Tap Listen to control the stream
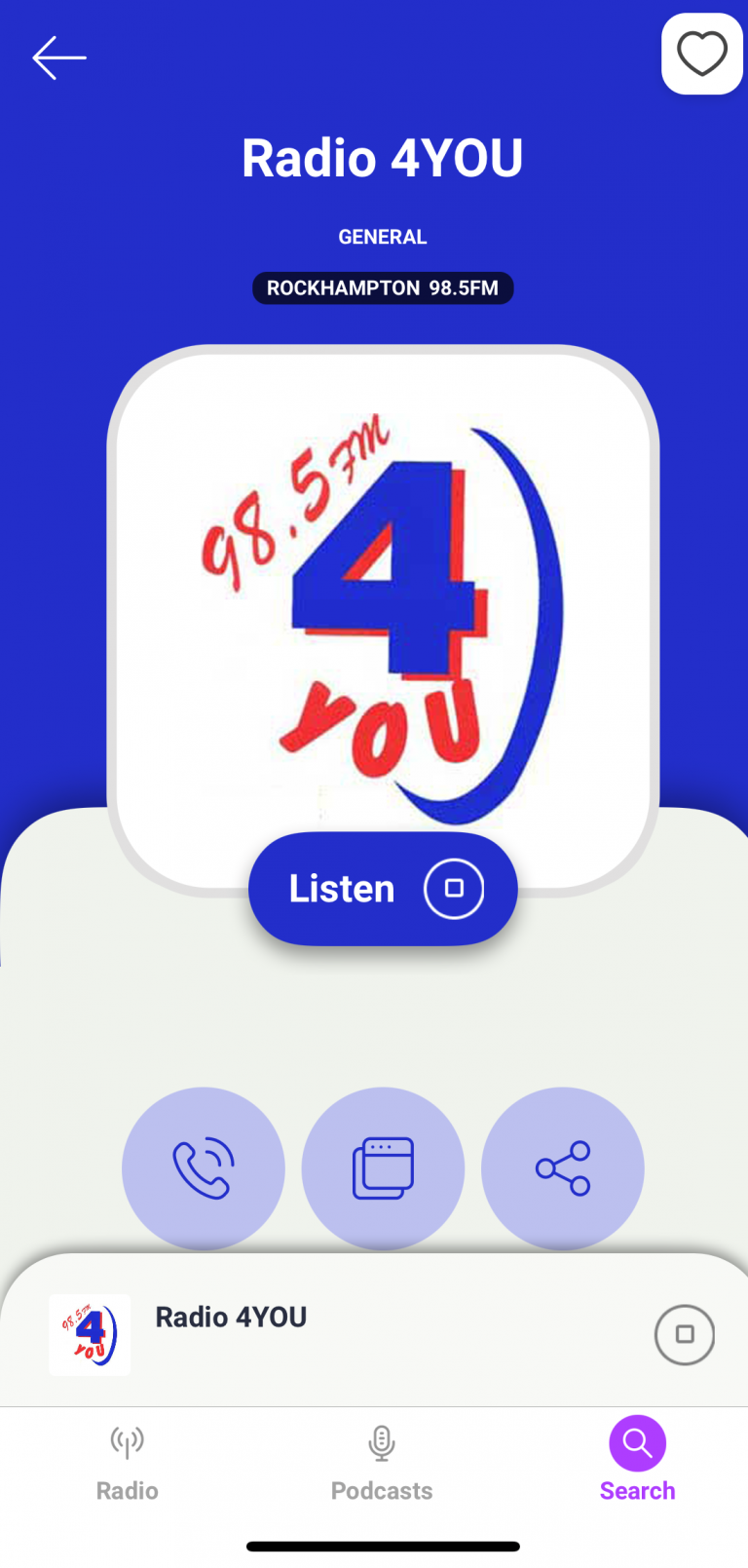 (x=341, y=889)
